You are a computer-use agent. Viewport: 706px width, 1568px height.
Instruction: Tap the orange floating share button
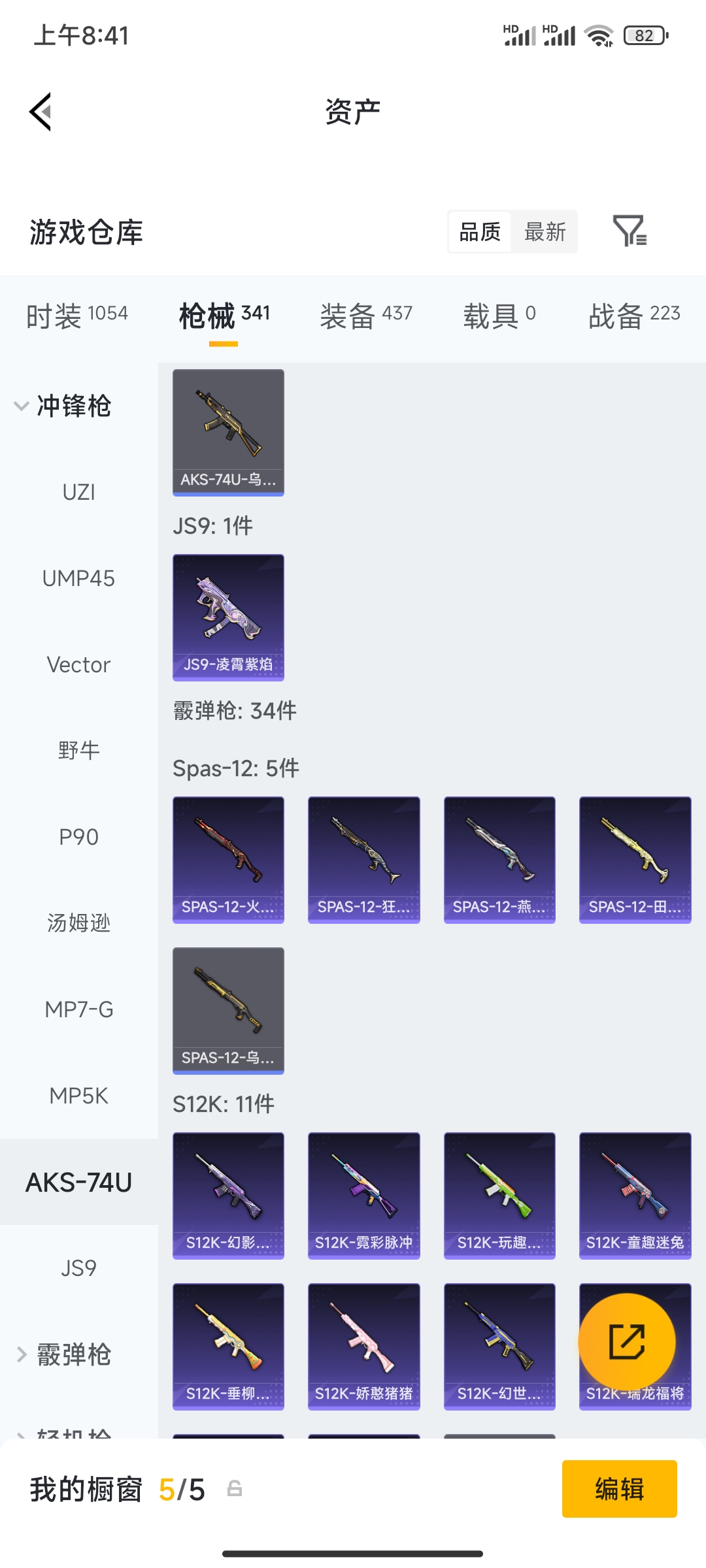pyautogui.click(x=627, y=1342)
